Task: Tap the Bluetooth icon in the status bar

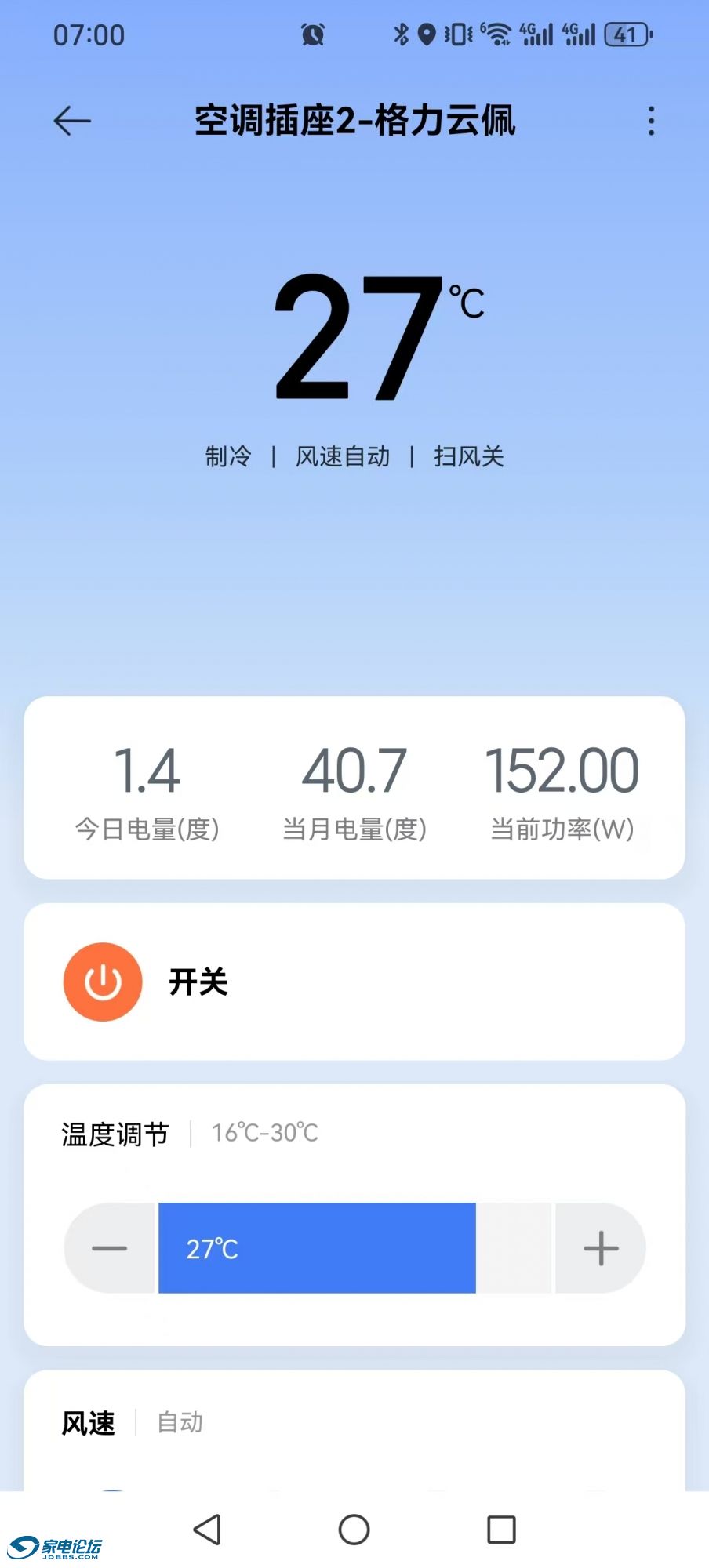Action: coord(401,33)
